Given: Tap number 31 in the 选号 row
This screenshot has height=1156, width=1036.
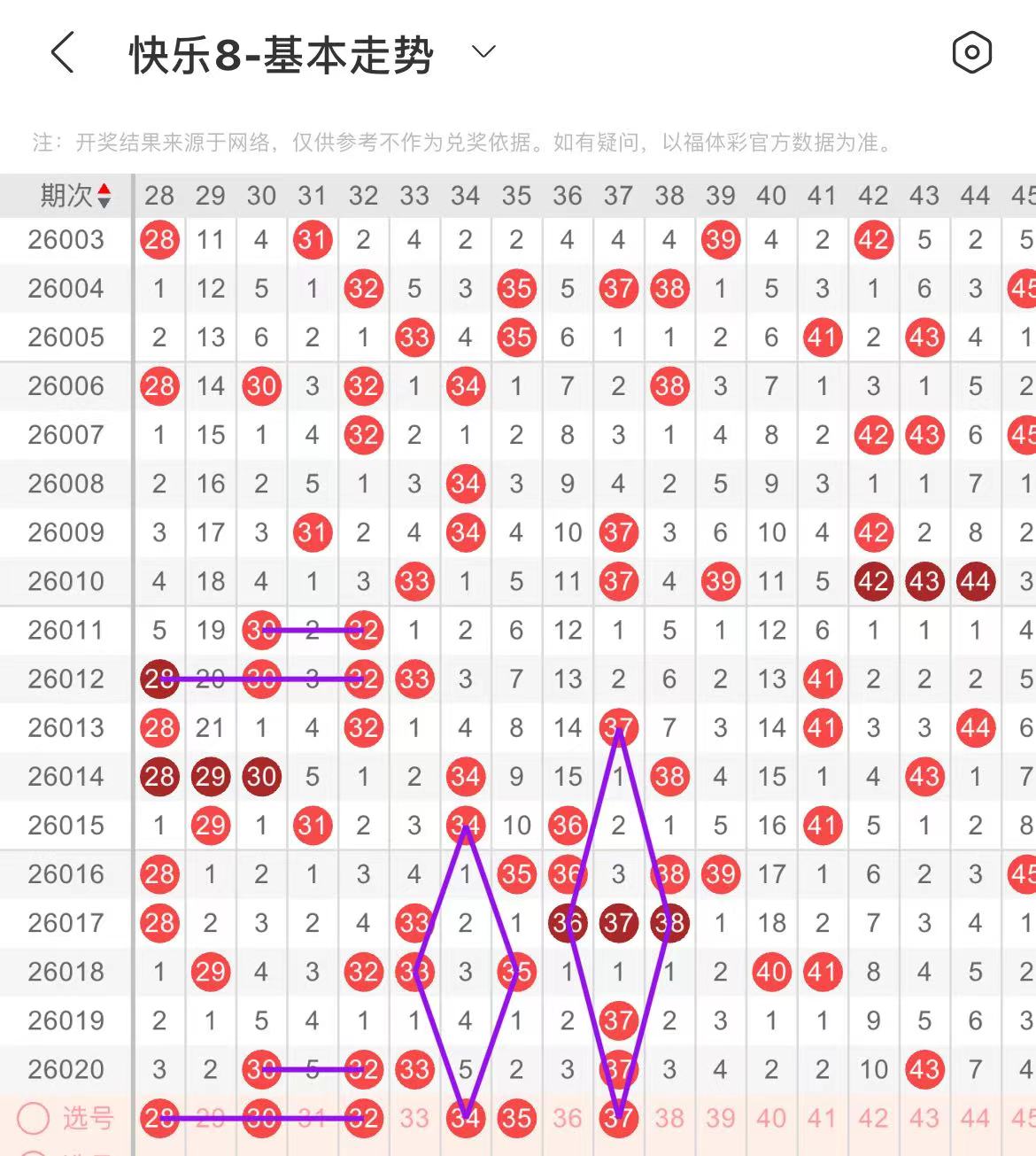Looking at the screenshot, I should pyautogui.click(x=312, y=1118).
